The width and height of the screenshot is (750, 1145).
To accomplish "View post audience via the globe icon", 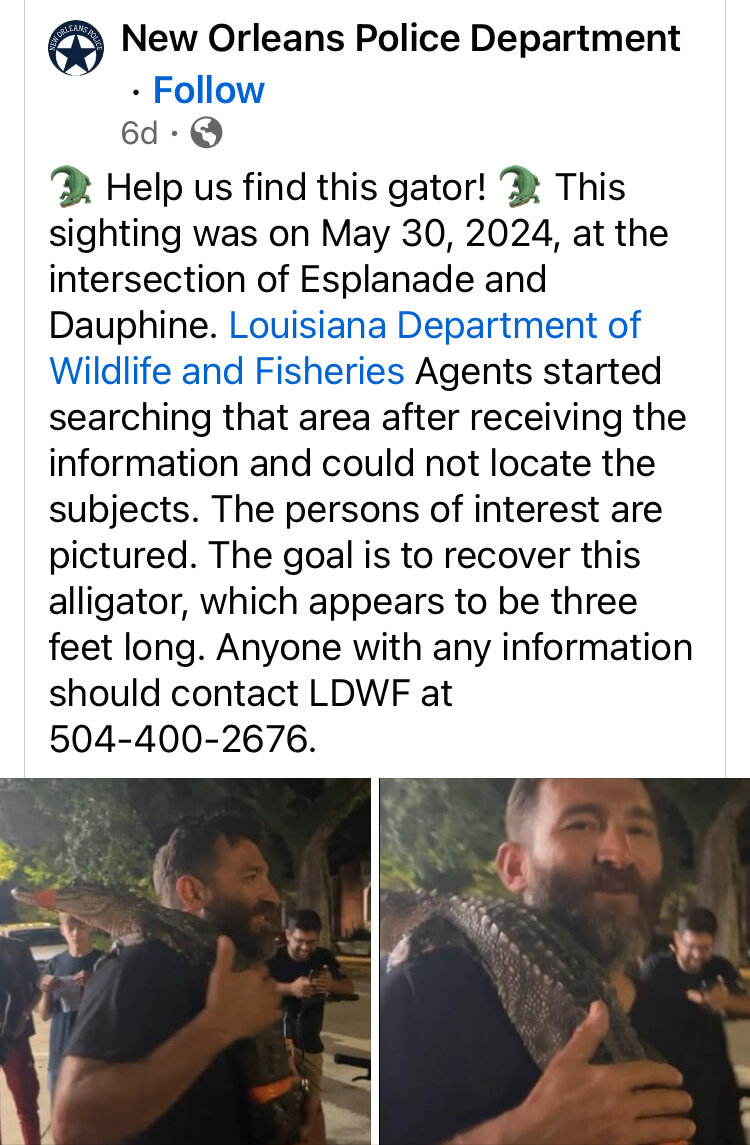I will (x=206, y=132).
